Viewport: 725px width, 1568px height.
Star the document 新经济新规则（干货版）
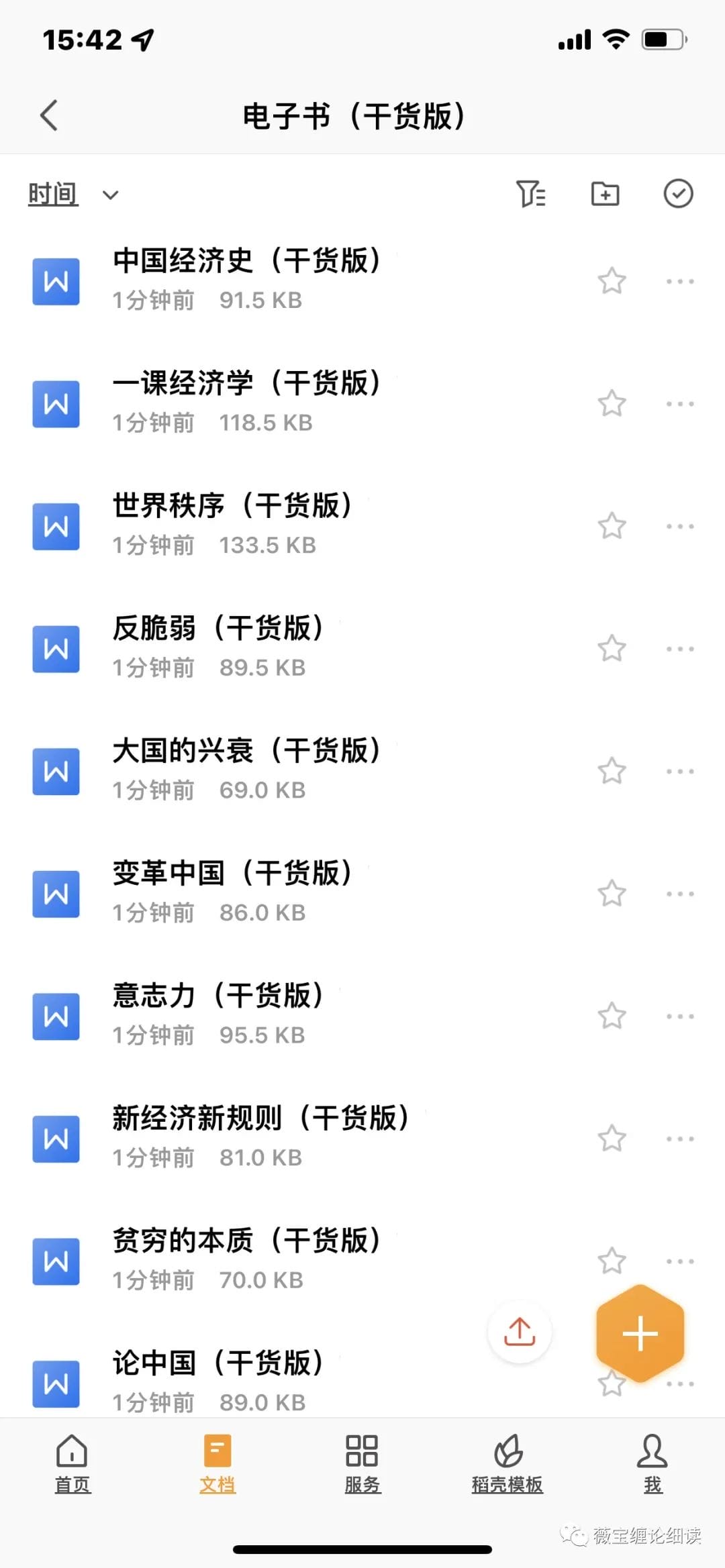pyautogui.click(x=612, y=1139)
